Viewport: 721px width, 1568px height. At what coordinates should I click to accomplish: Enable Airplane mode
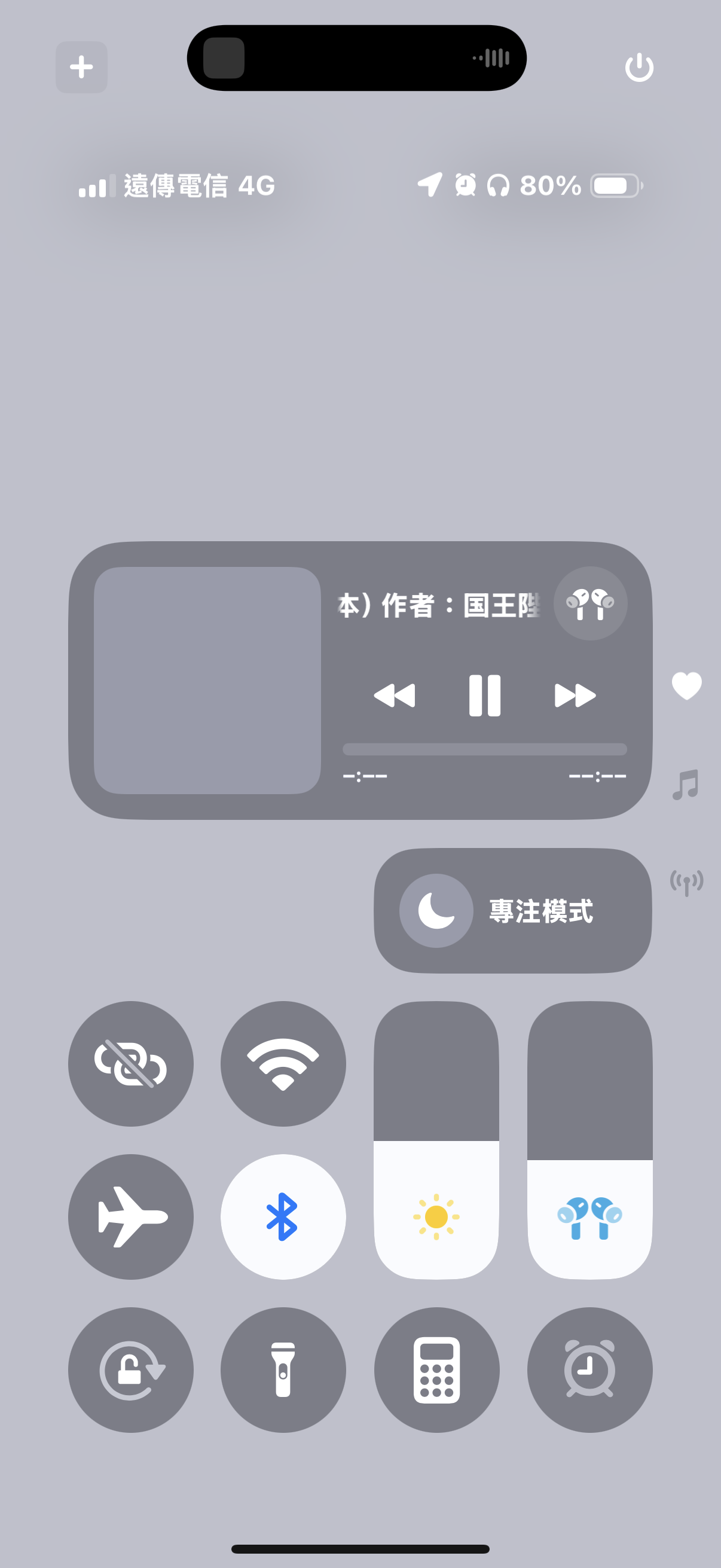(x=130, y=1216)
